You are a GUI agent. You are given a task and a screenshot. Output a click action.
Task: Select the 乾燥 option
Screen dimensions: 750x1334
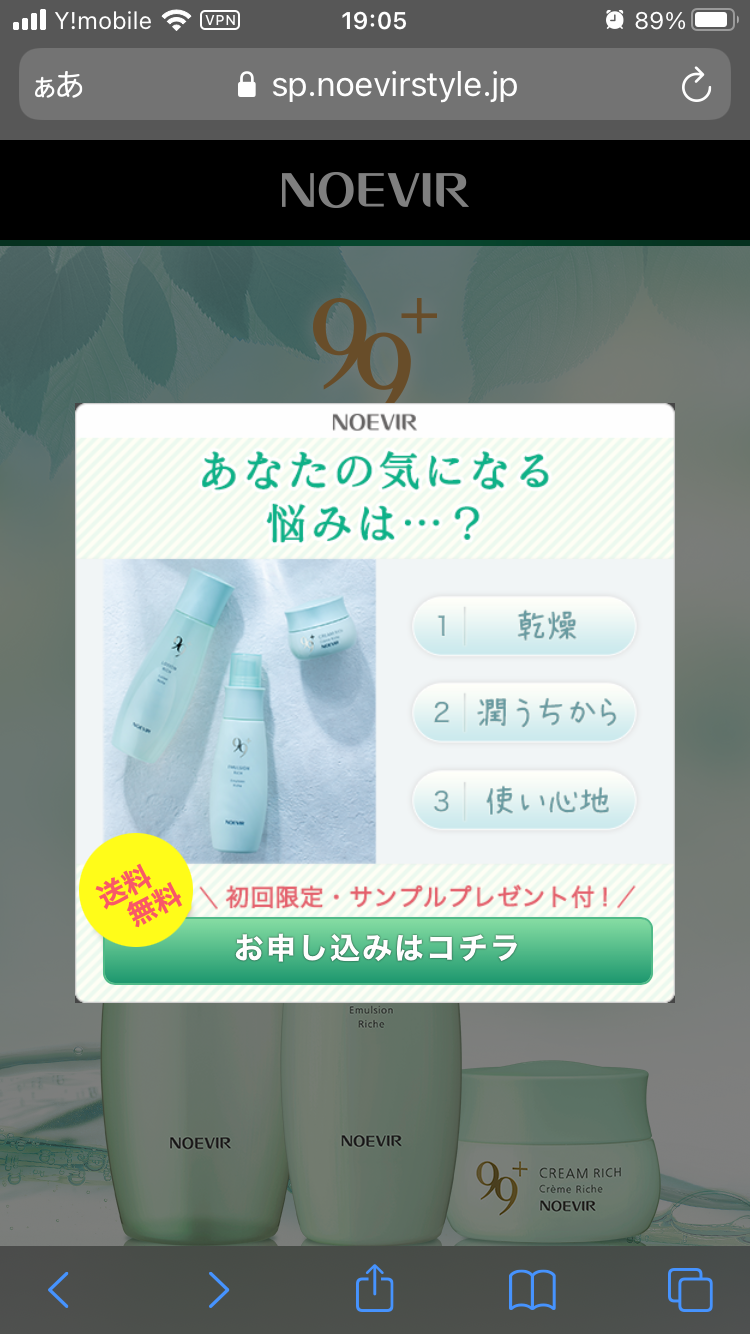tap(525, 626)
